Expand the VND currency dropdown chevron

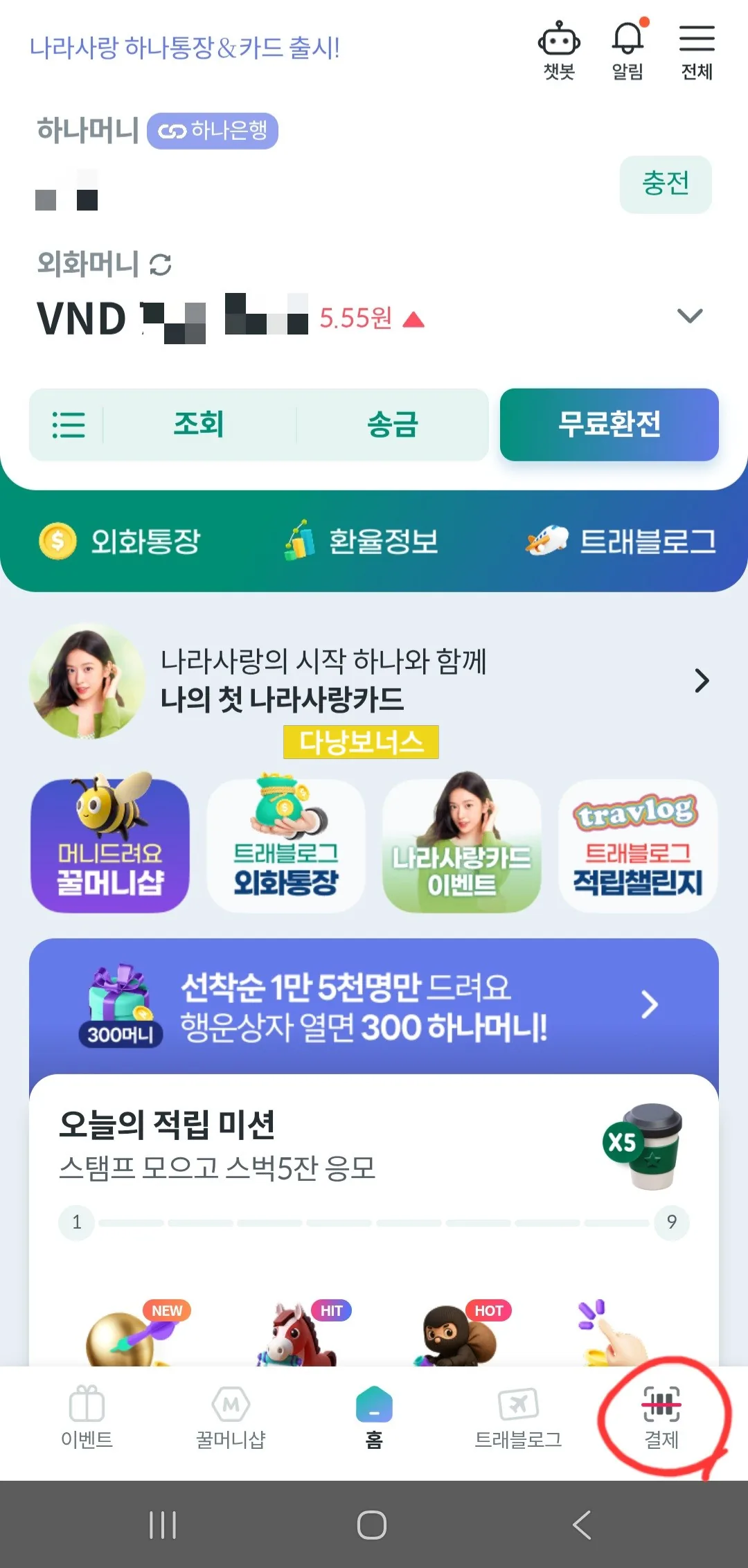(690, 317)
